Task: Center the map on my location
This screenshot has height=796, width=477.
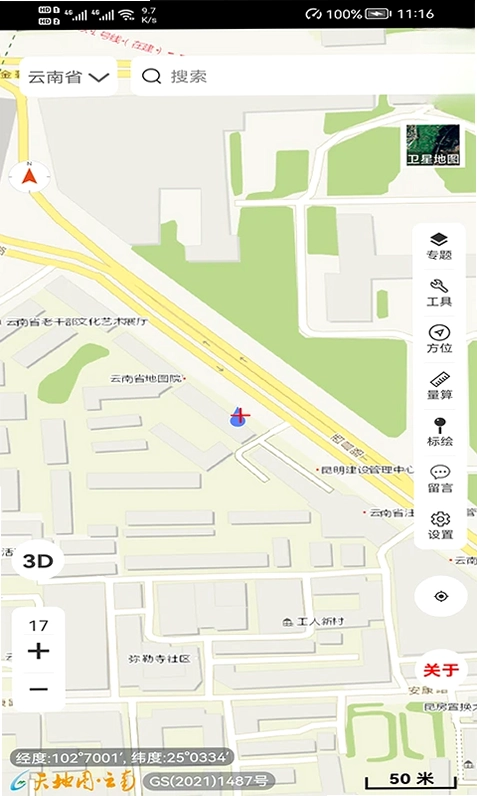Action: click(440, 596)
